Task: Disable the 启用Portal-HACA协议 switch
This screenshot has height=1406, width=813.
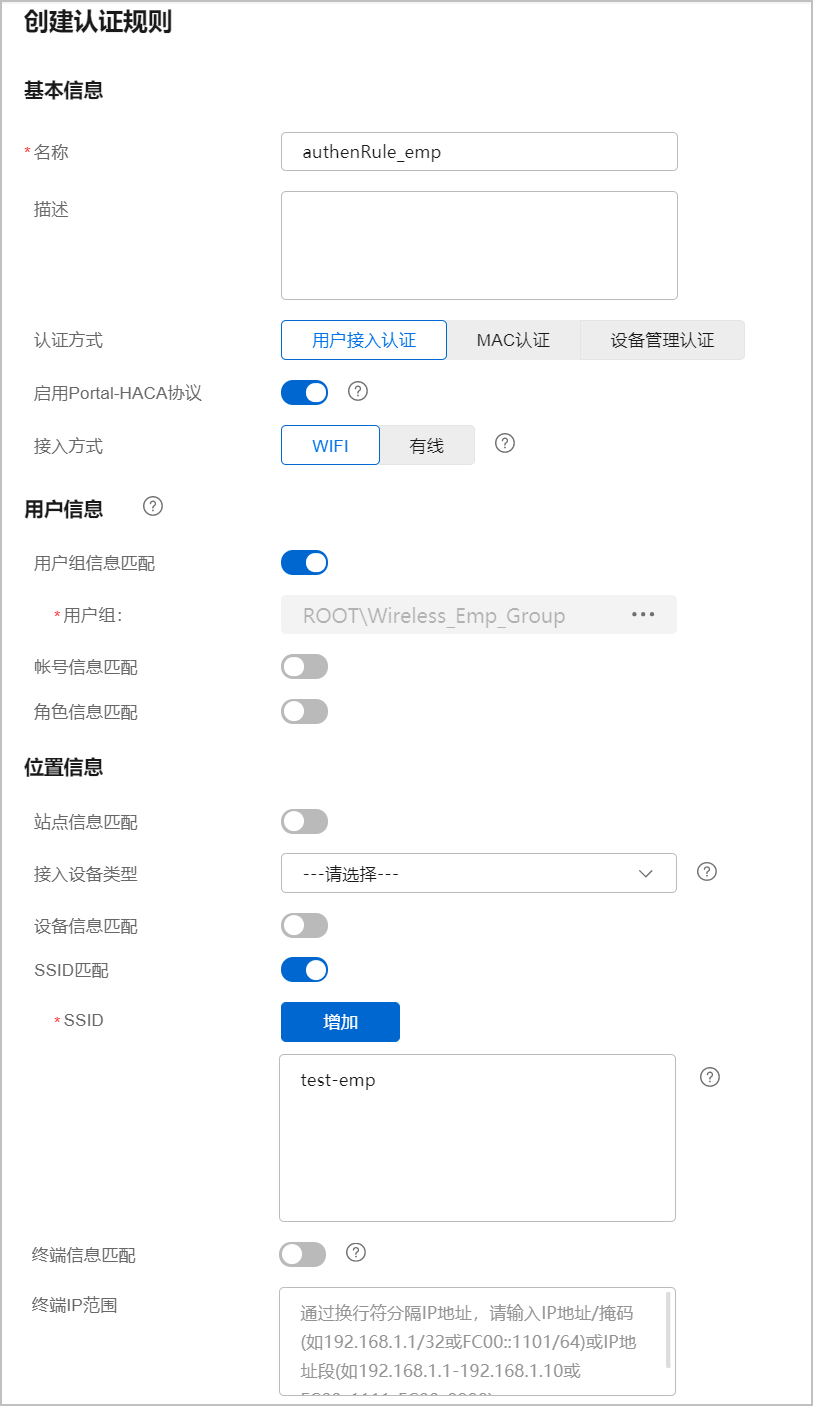Action: point(304,392)
